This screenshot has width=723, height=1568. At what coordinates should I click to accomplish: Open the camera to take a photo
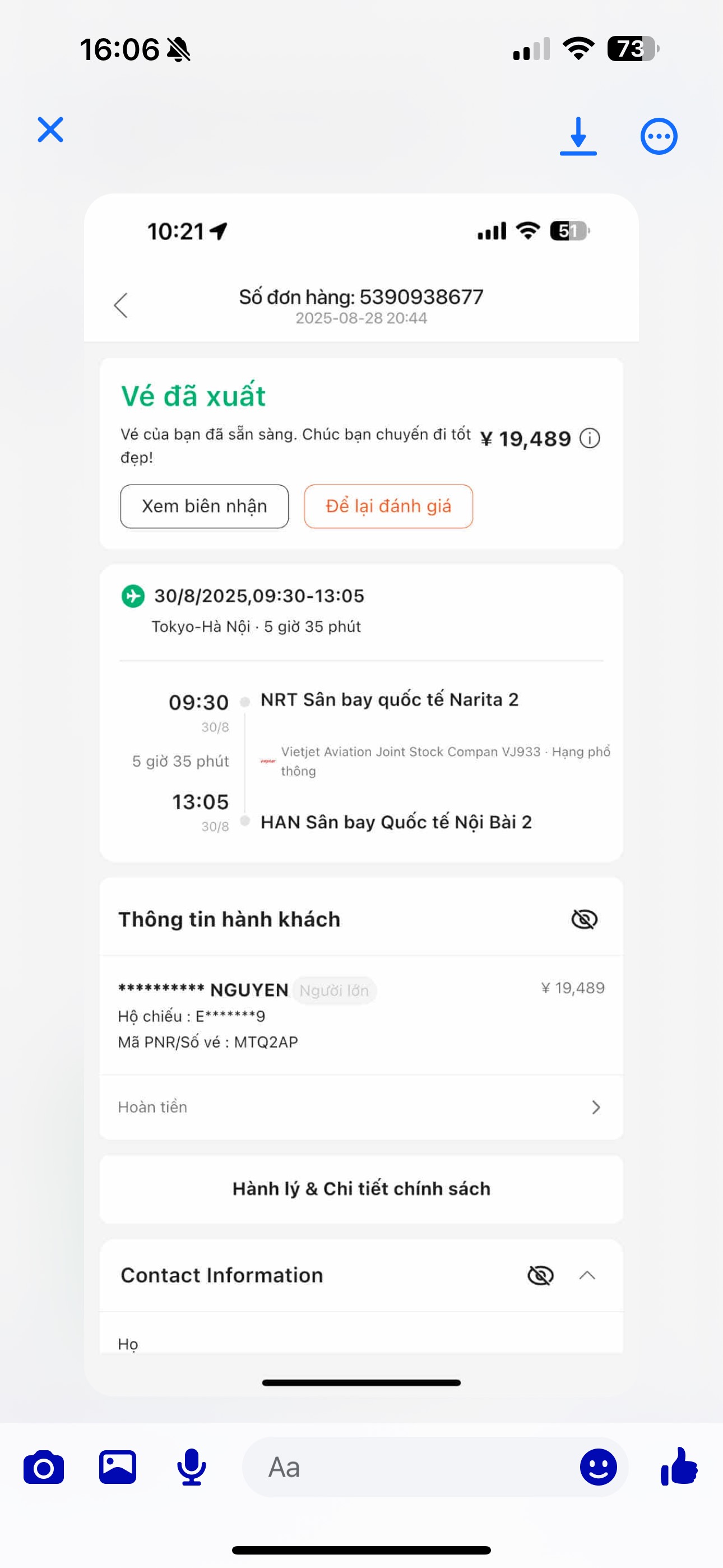44,1468
